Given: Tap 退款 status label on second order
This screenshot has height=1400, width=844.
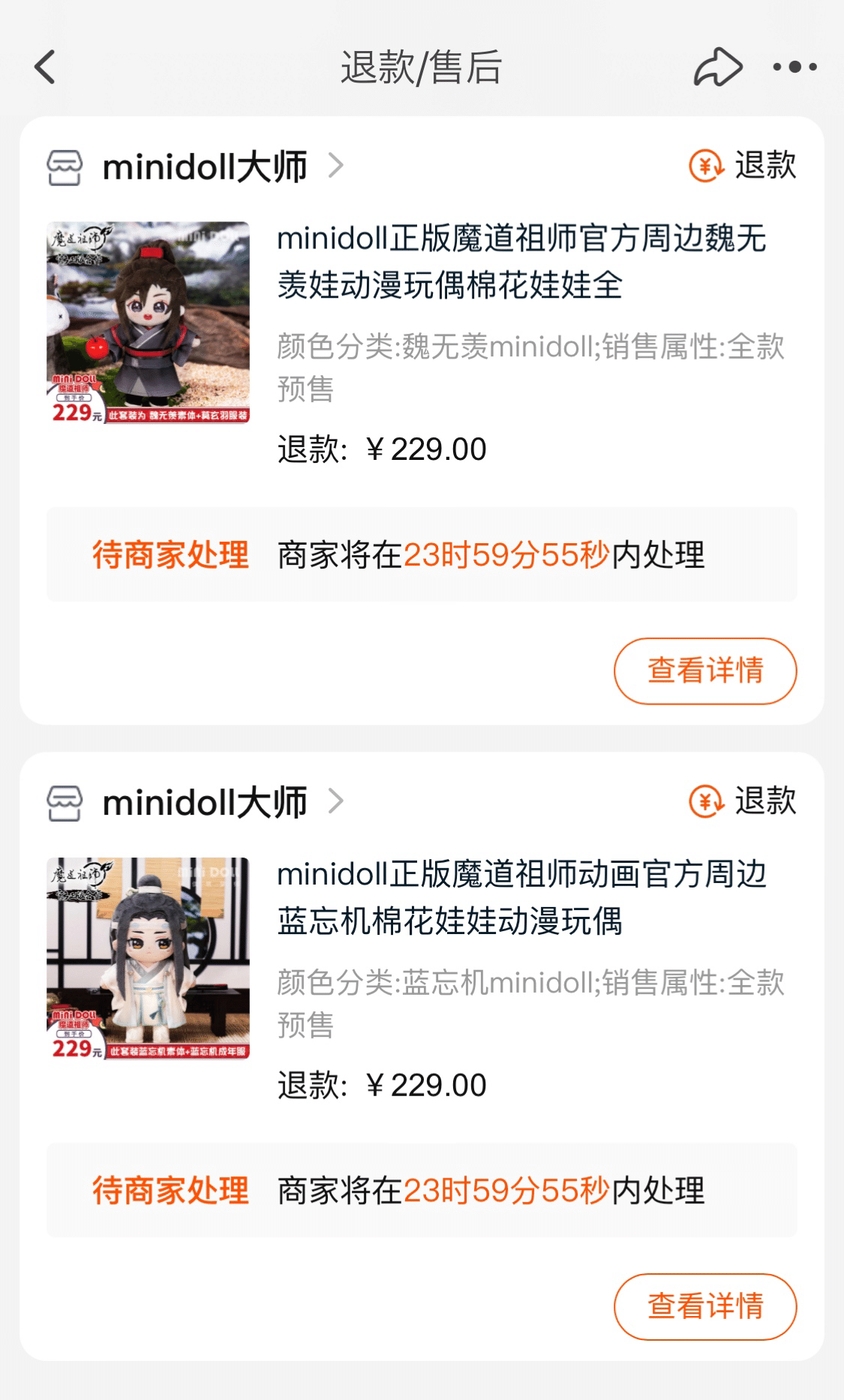Looking at the screenshot, I should pos(767,802).
